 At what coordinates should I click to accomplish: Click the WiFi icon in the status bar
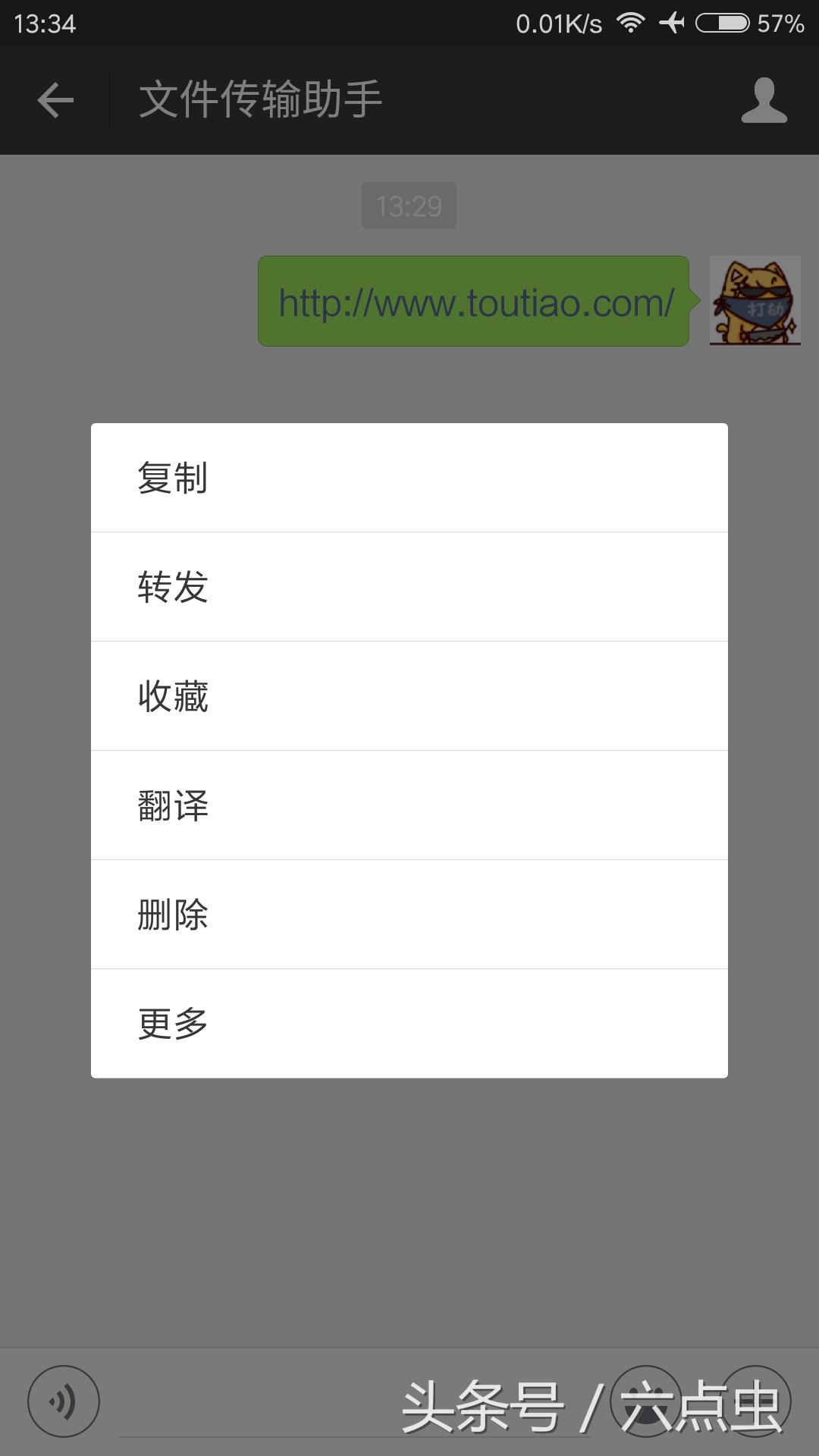(632, 22)
